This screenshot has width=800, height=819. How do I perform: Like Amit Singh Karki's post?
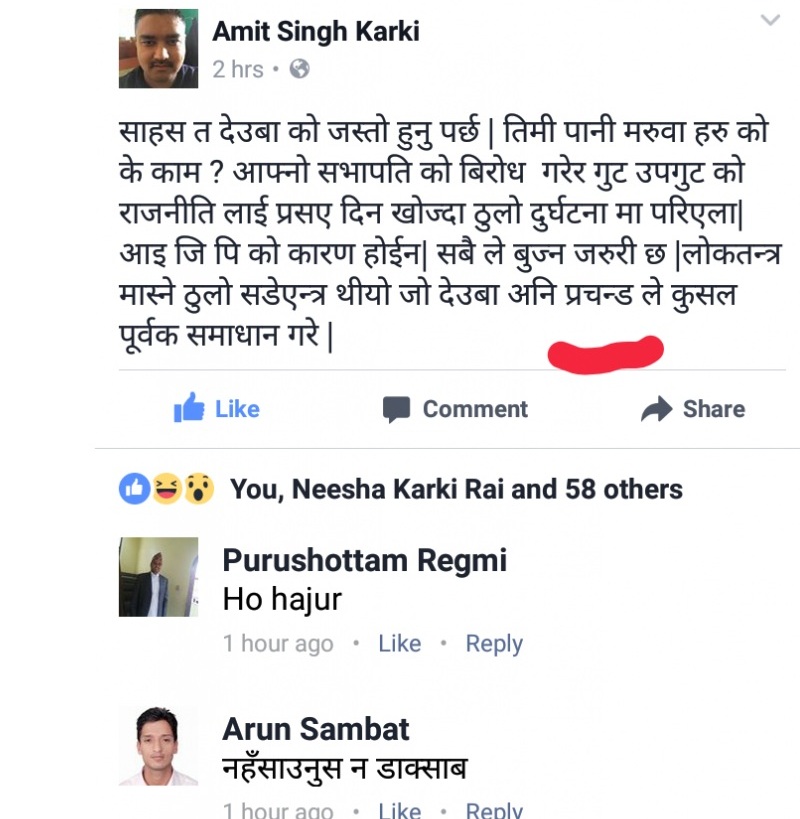point(217,409)
